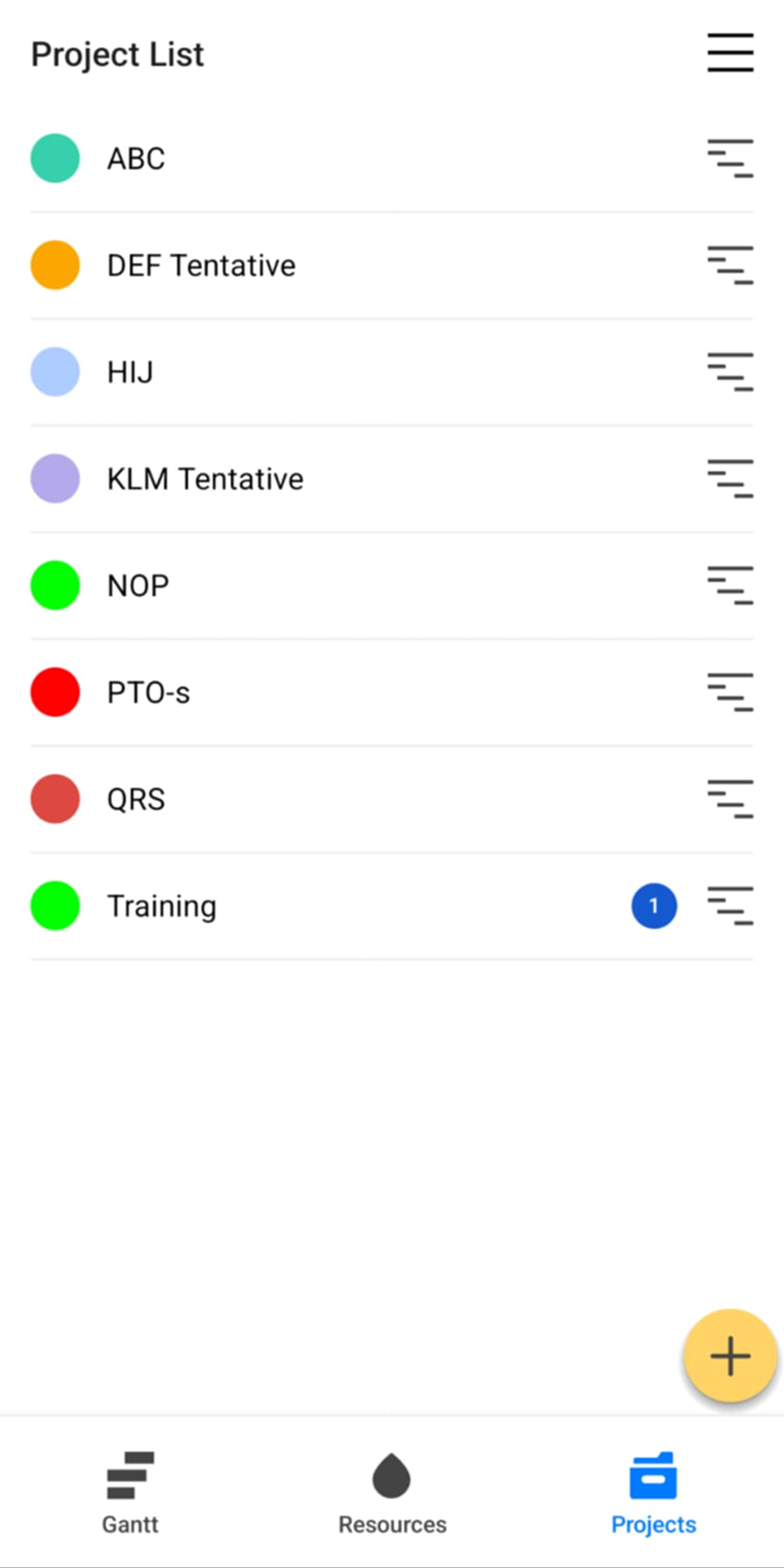This screenshot has width=784, height=1568.
Task: Click the Gantt icon next to Training
Action: click(730, 906)
